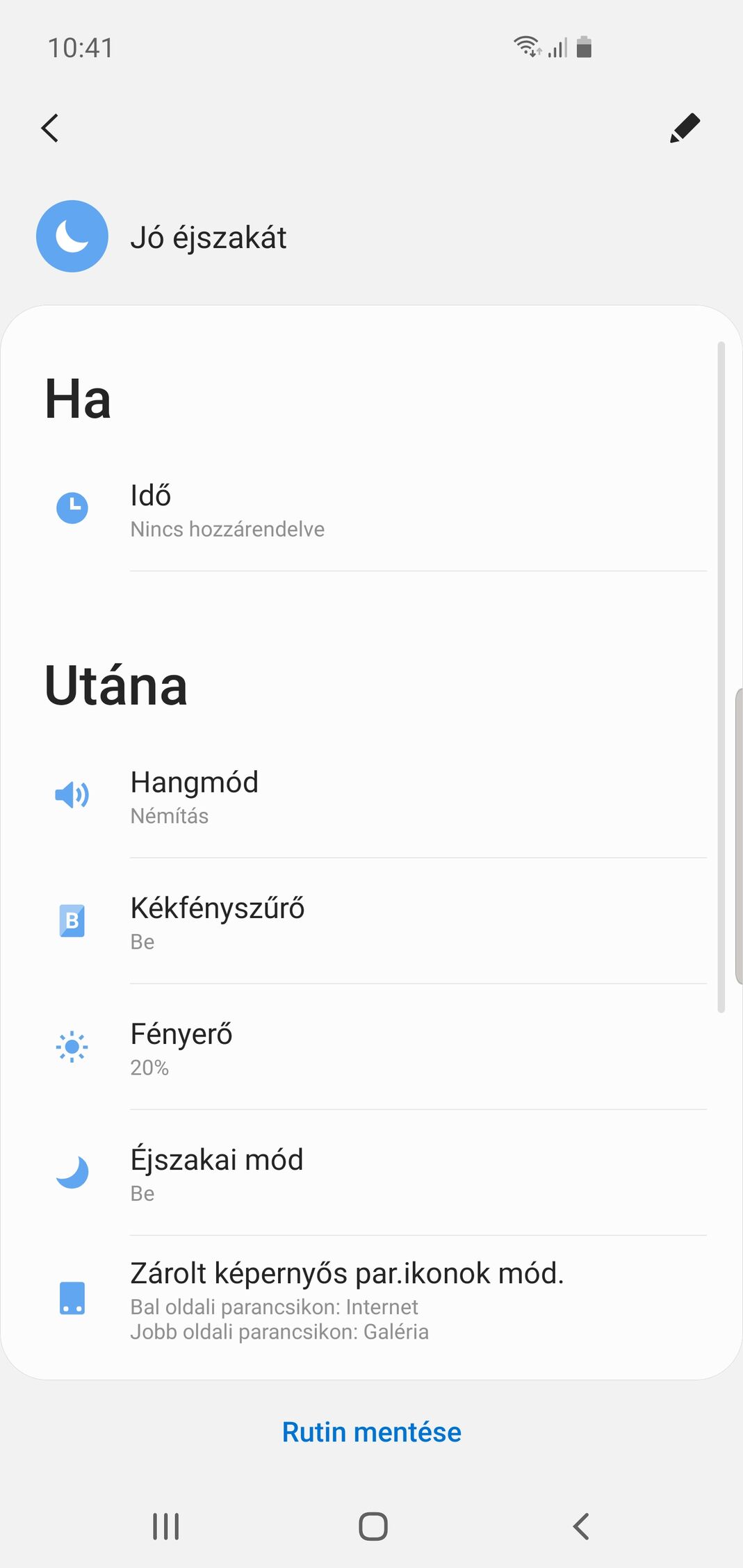Change Fényerő 20% action
743x1568 pixels.
371,1047
